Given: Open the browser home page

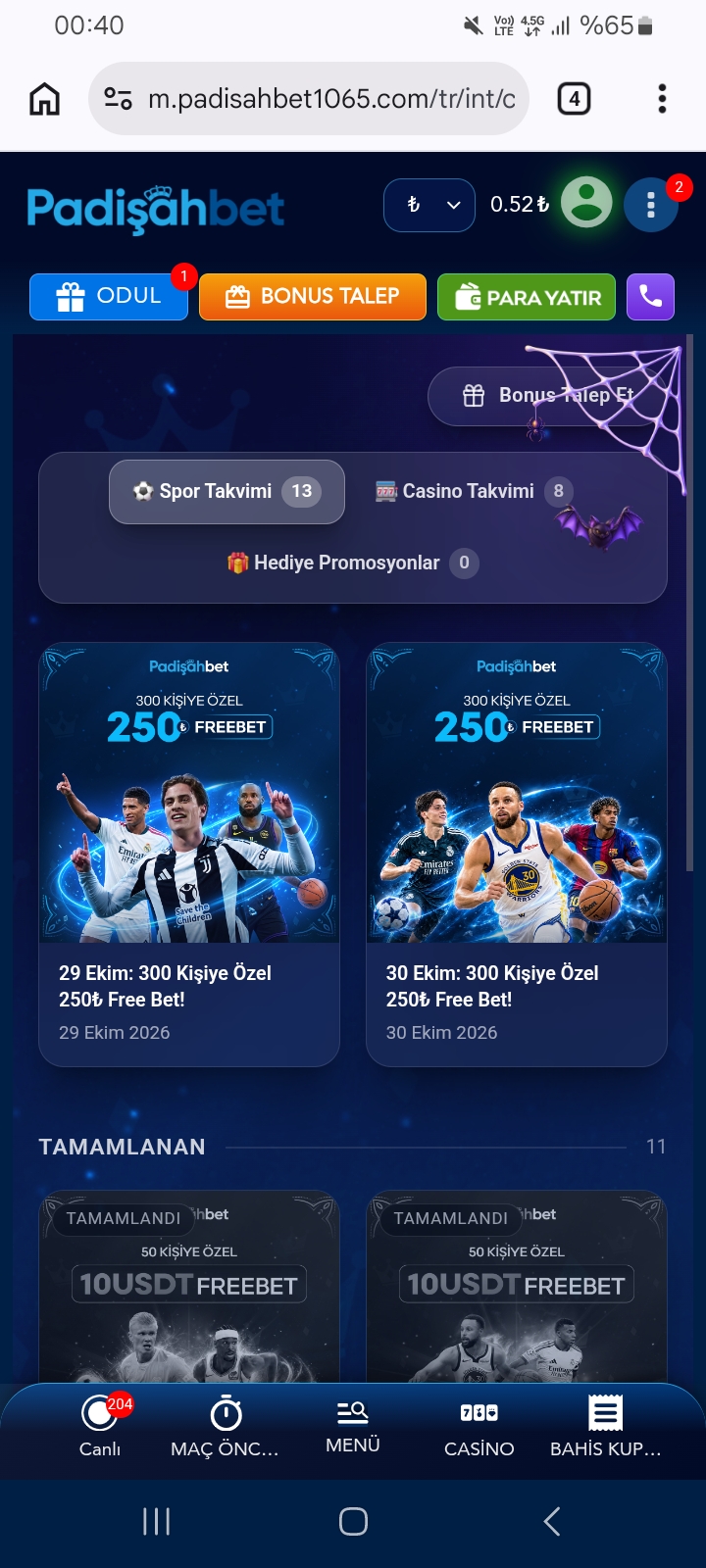Looking at the screenshot, I should point(44,99).
